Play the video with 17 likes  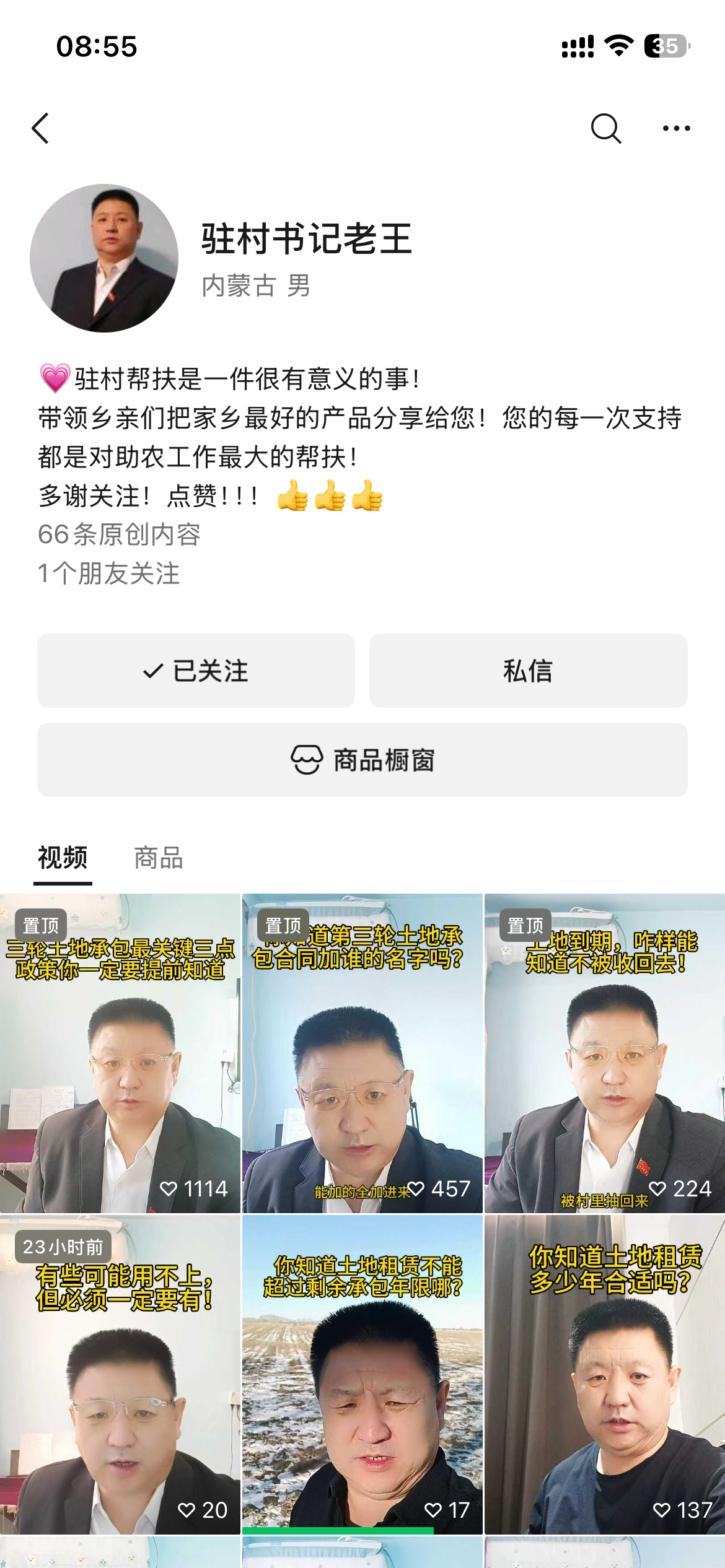[362, 1375]
